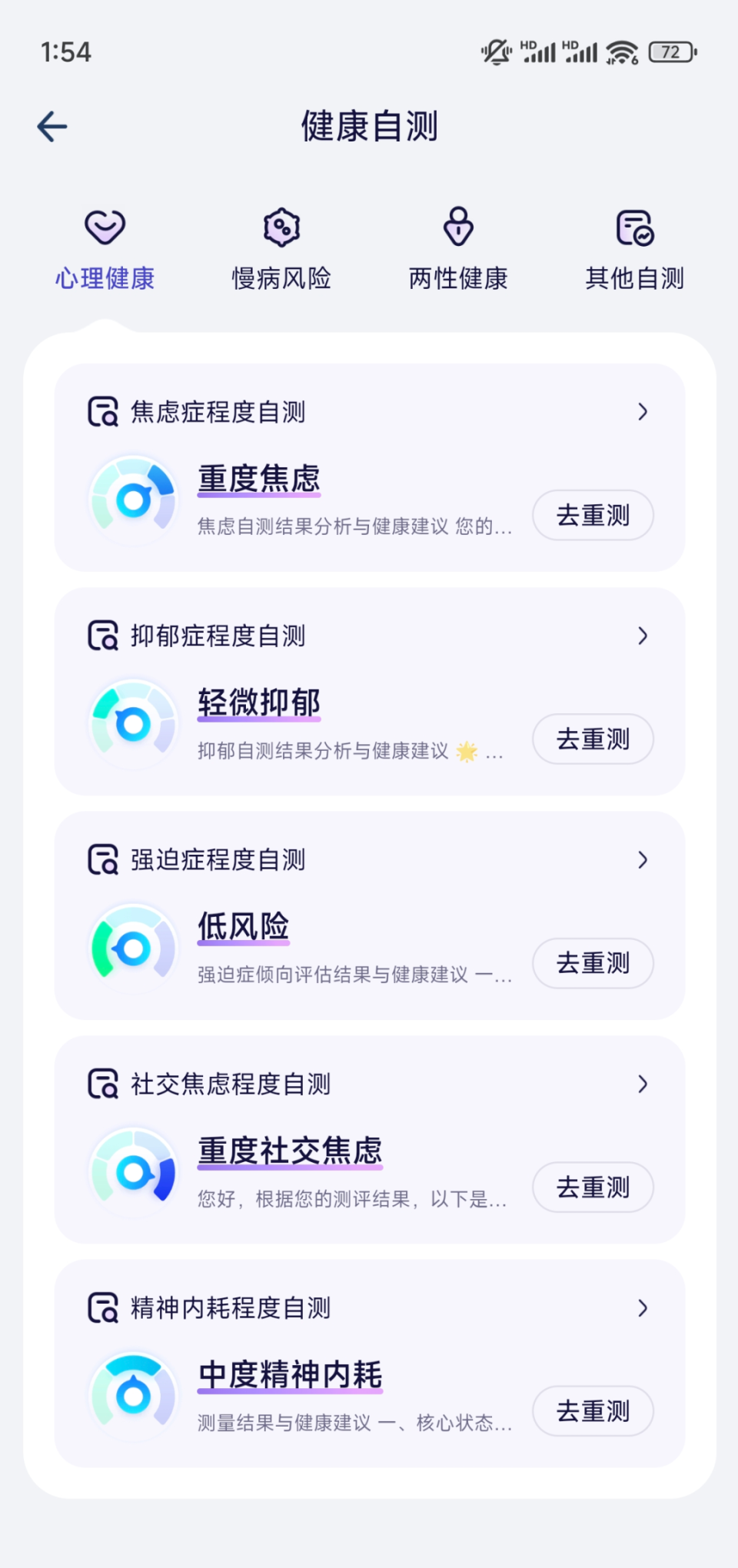The image size is (738, 1568).
Task: Retake the 重度焦虑 test via 去重测
Action: 593,515
